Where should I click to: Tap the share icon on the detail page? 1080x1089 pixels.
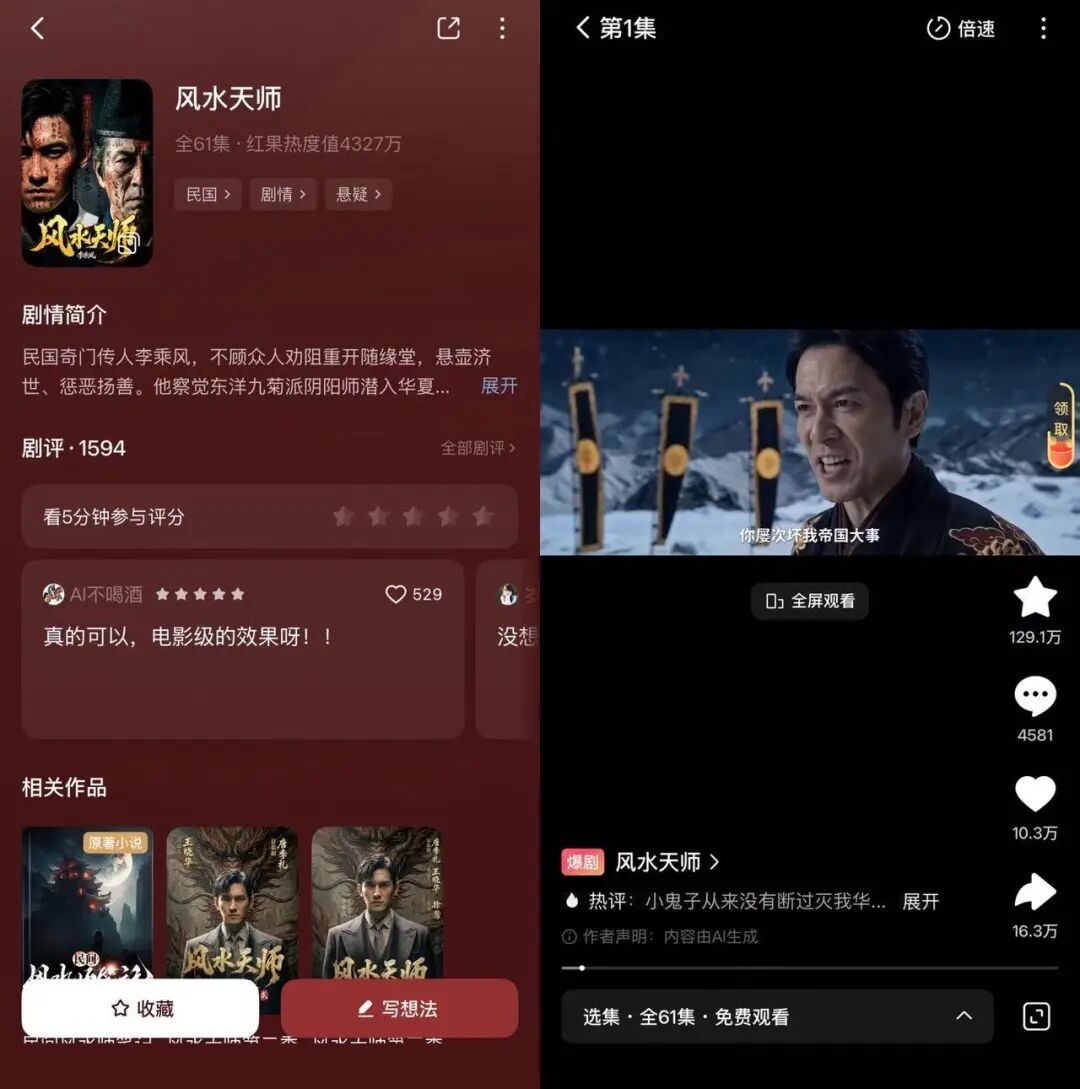coord(449,28)
